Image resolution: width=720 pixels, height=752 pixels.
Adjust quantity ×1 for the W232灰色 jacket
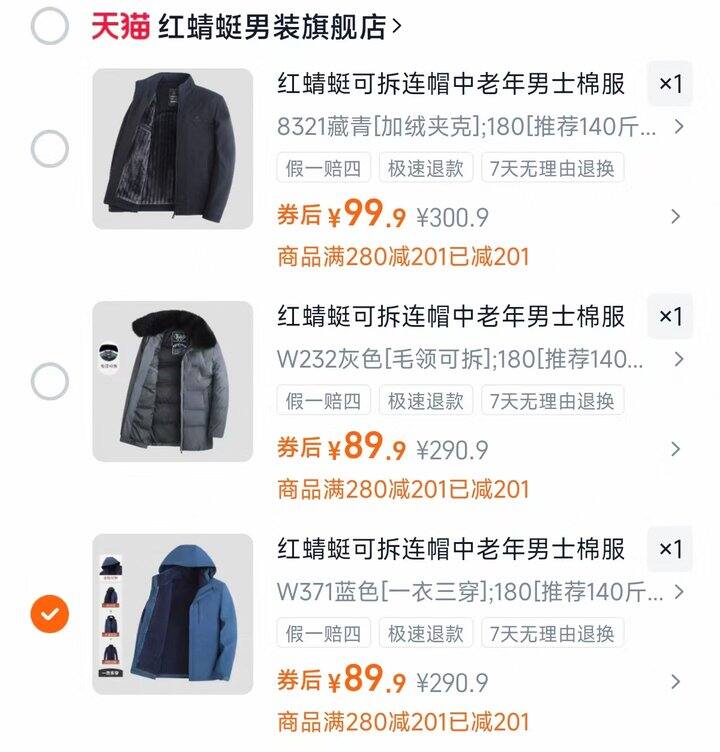pos(670,317)
